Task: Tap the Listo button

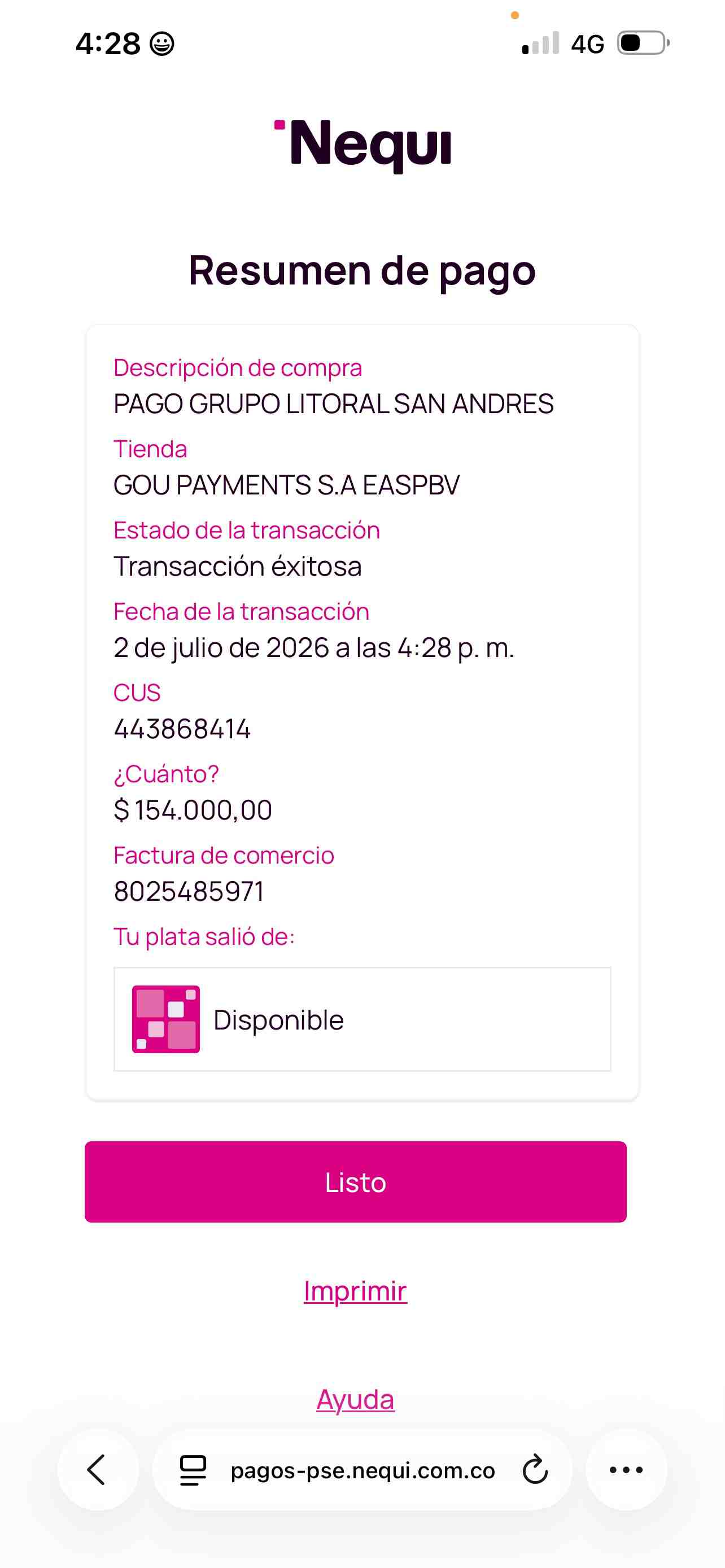Action: pyautogui.click(x=356, y=1181)
